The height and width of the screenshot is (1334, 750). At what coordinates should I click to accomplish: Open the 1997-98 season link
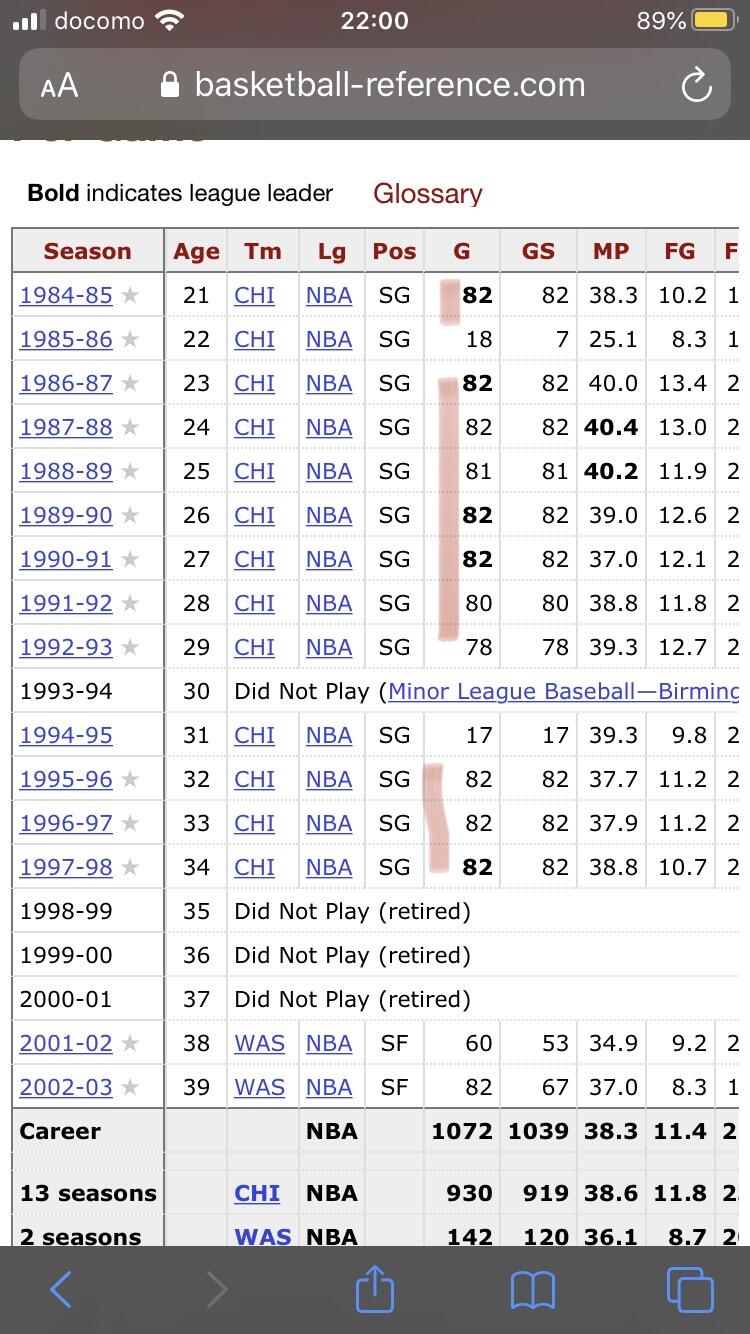point(66,867)
